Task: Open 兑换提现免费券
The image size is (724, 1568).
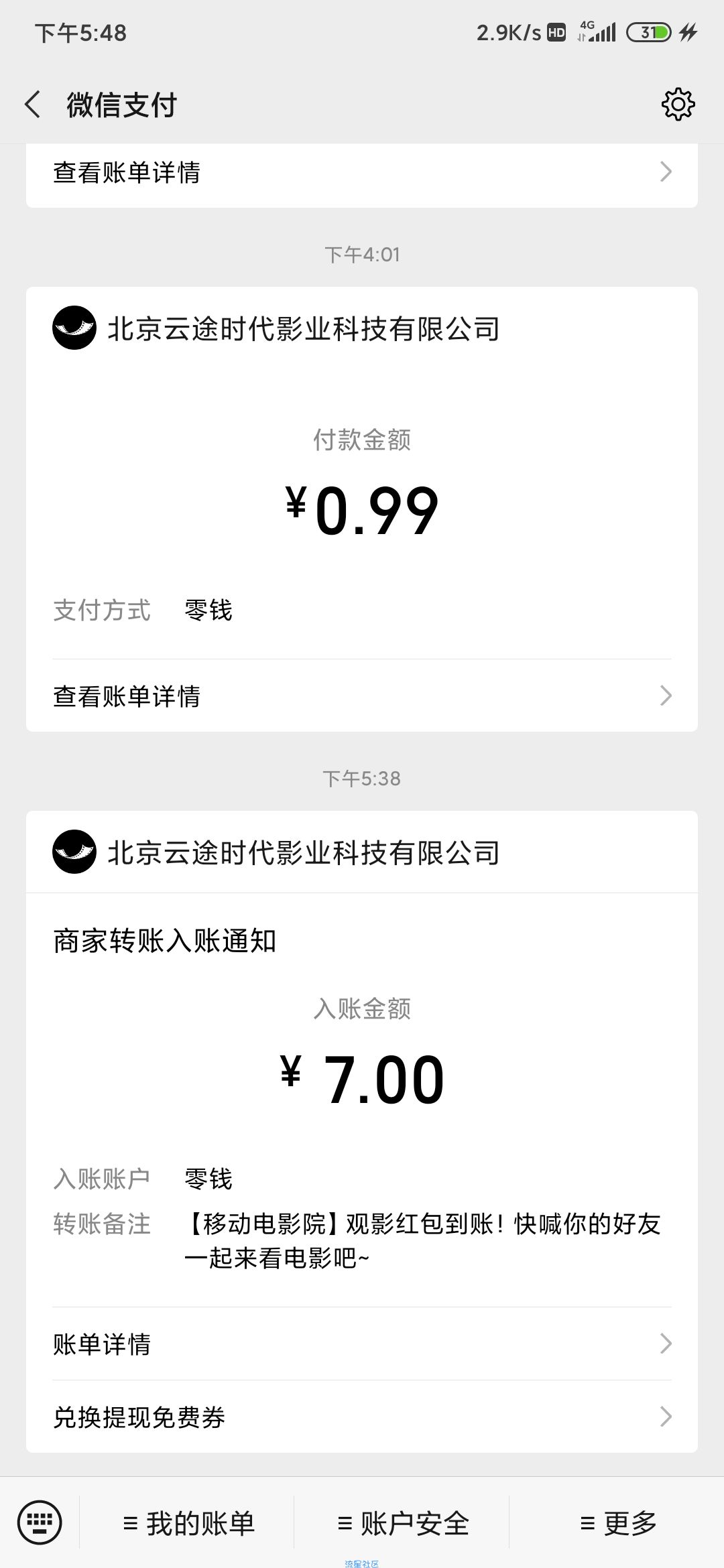Action: (362, 1417)
